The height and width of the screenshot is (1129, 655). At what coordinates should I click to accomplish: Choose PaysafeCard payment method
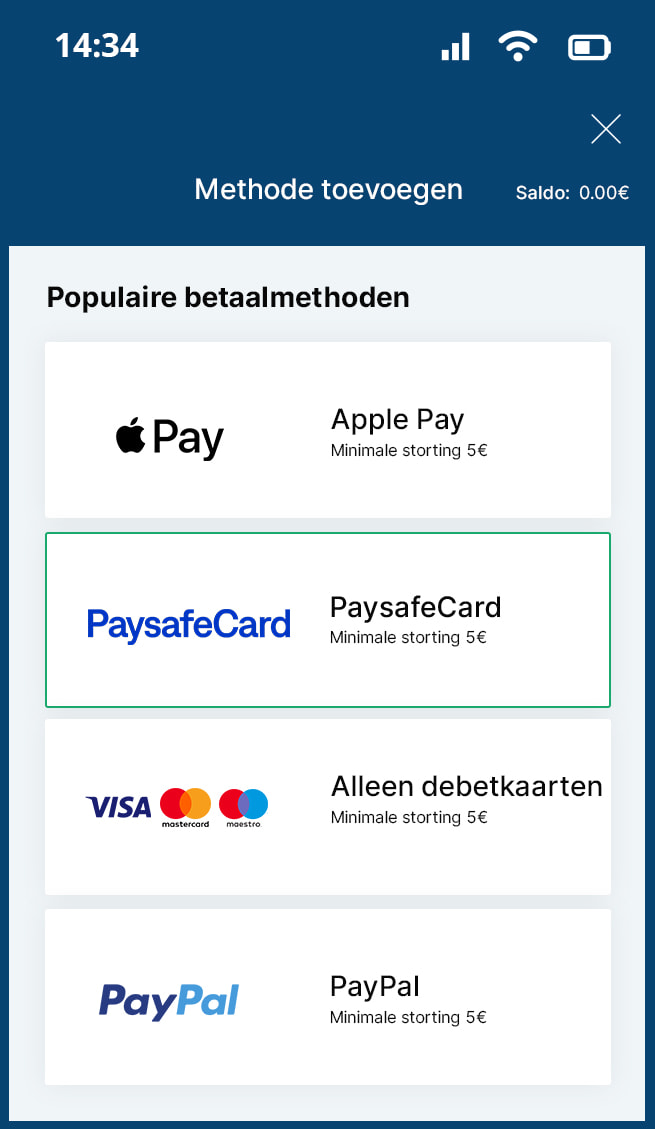click(x=328, y=620)
